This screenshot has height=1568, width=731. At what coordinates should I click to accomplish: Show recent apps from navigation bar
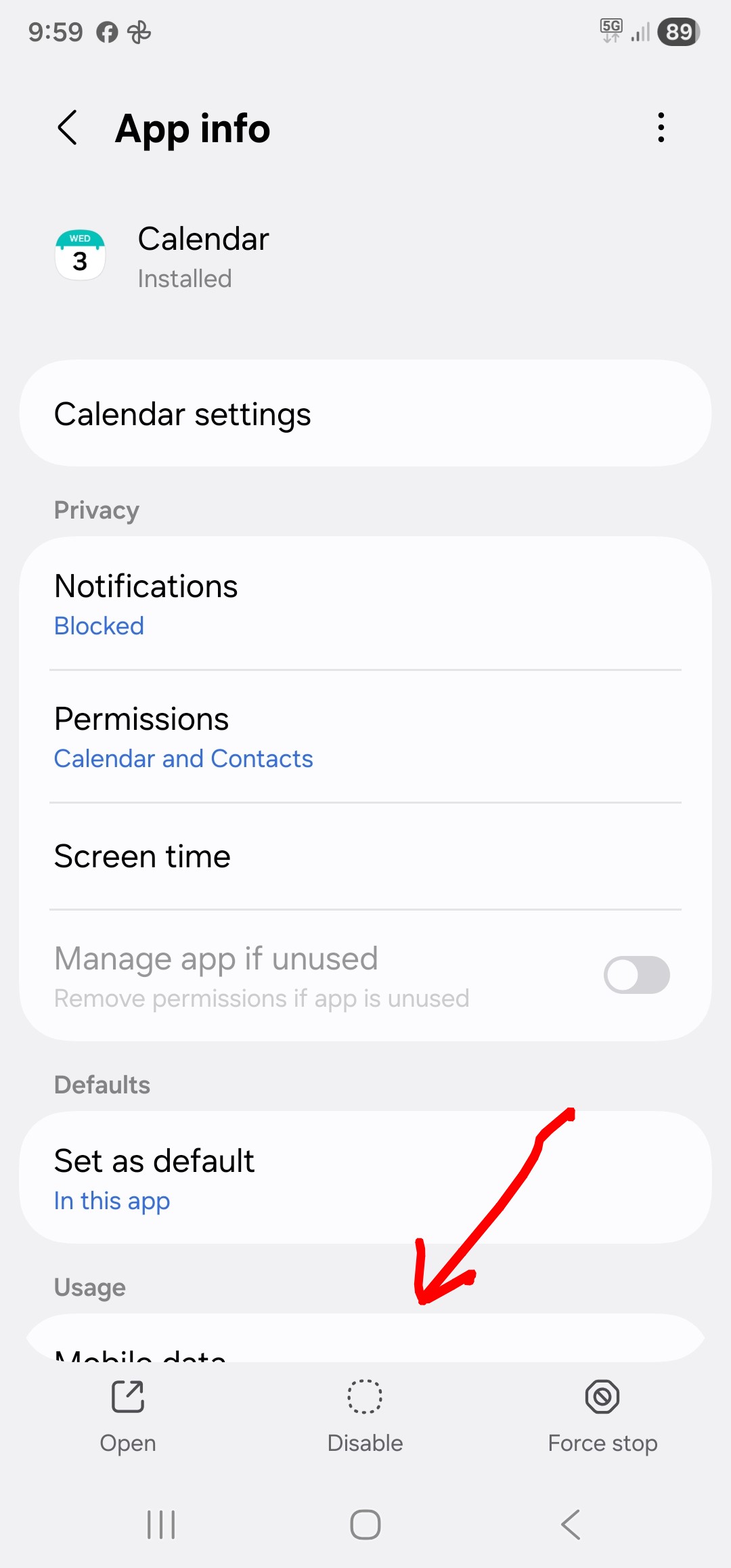click(161, 1525)
